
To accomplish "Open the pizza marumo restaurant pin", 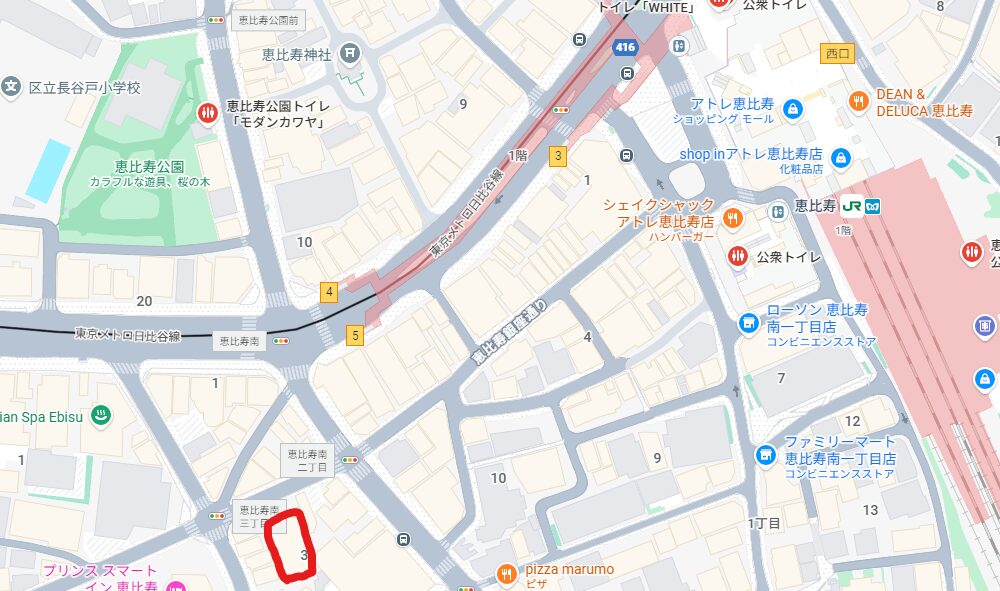I will (508, 574).
